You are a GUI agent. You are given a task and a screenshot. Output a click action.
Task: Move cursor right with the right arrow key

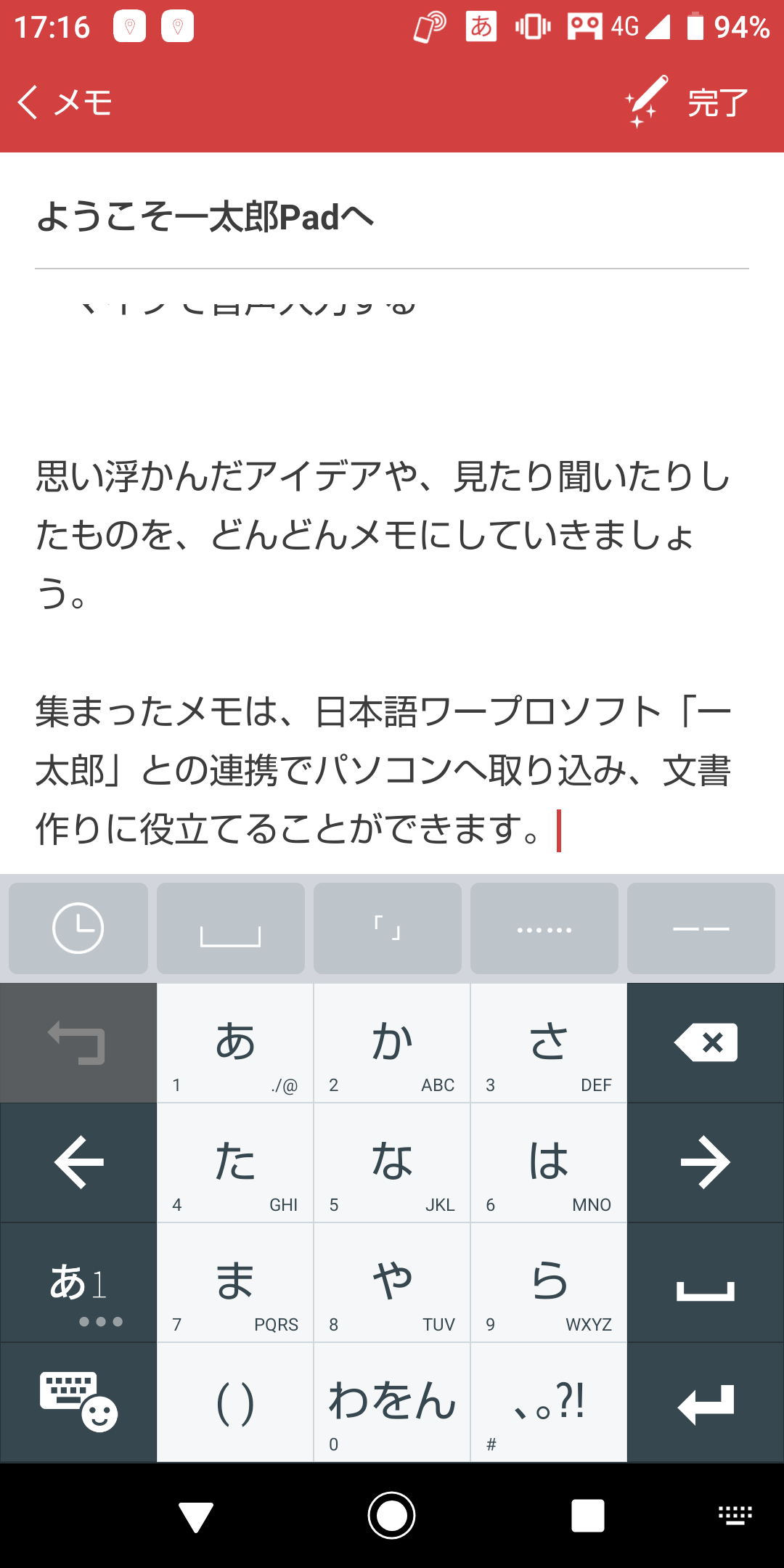coord(705,1161)
